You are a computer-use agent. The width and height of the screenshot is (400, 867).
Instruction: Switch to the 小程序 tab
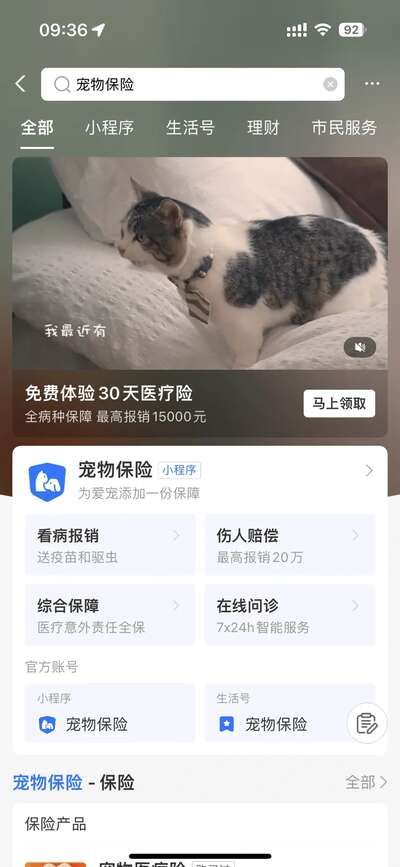coord(110,128)
